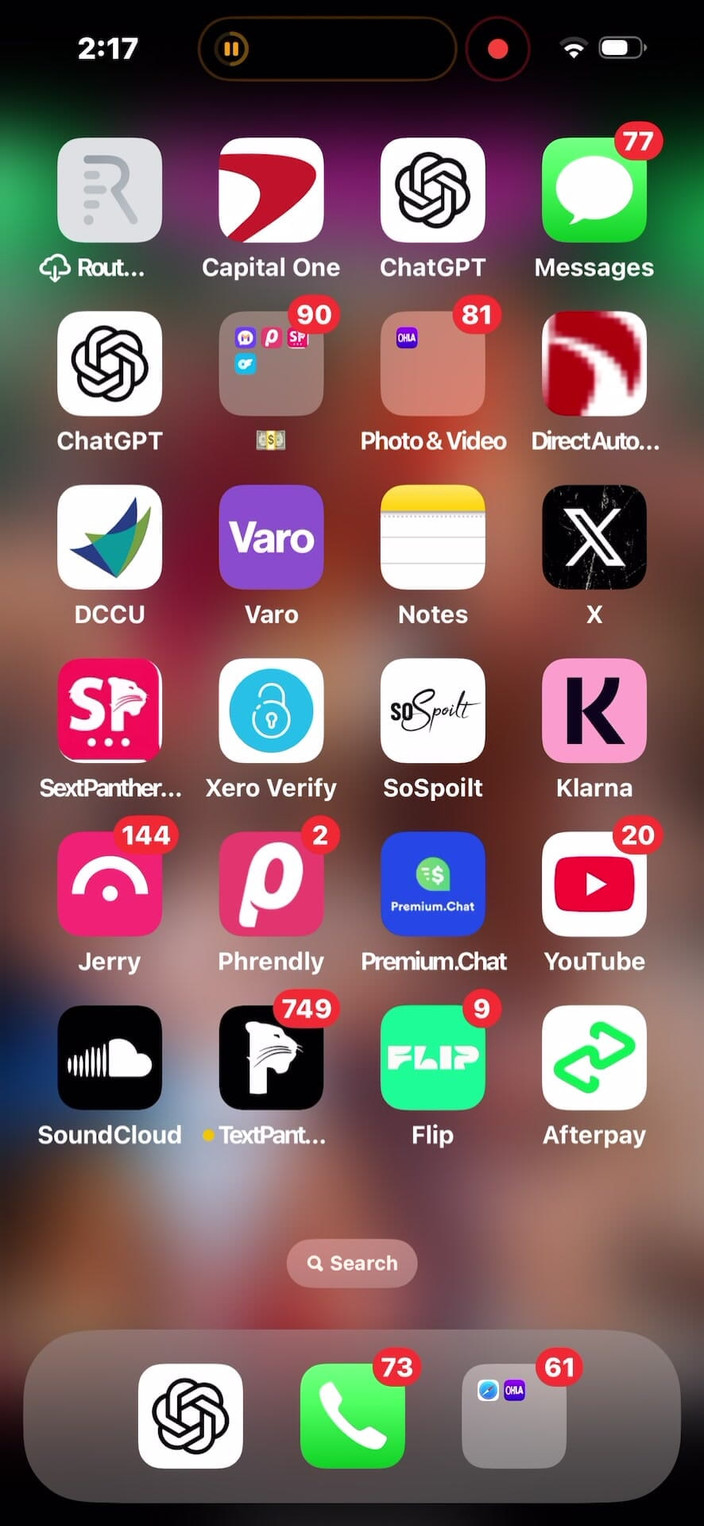Launch Messages with 77 unread
Viewport: 704px width, 1526px height.
pos(594,190)
